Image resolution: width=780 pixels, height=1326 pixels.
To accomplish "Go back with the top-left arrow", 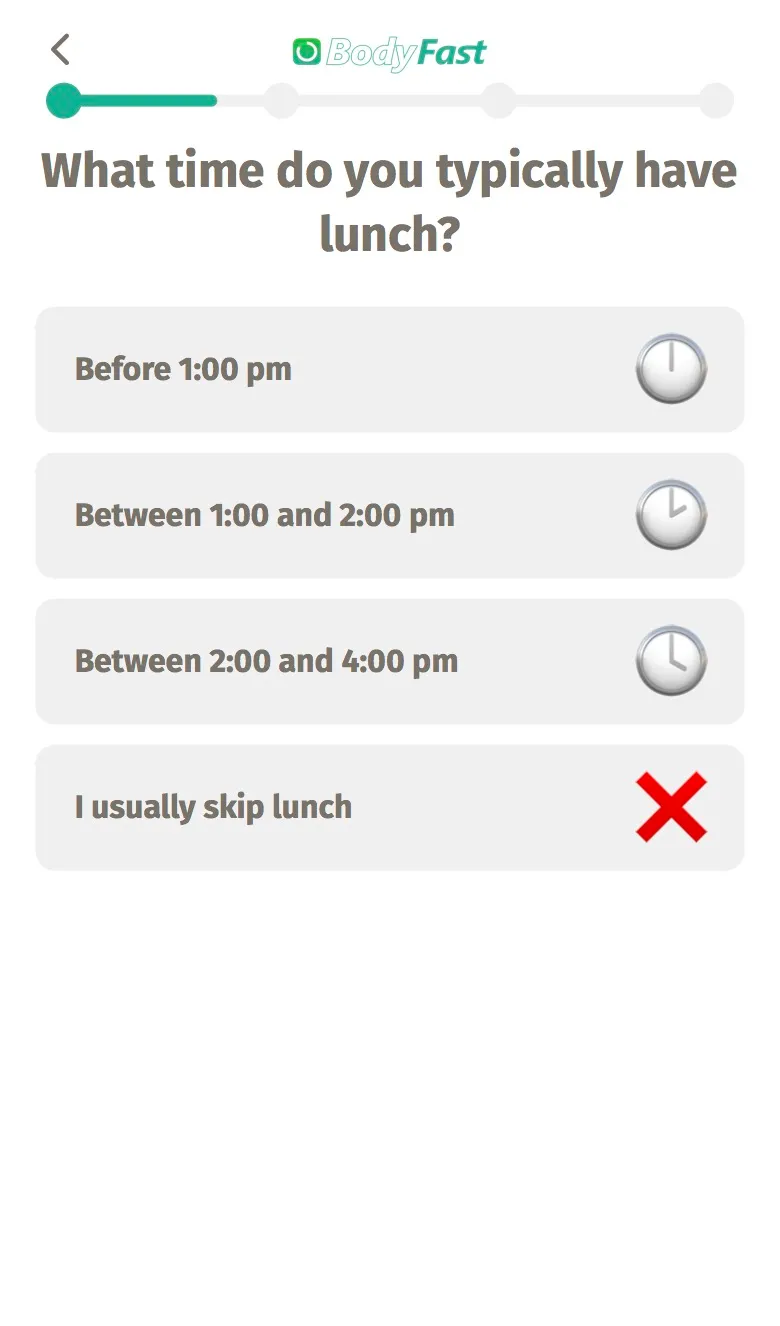I will click(x=60, y=49).
